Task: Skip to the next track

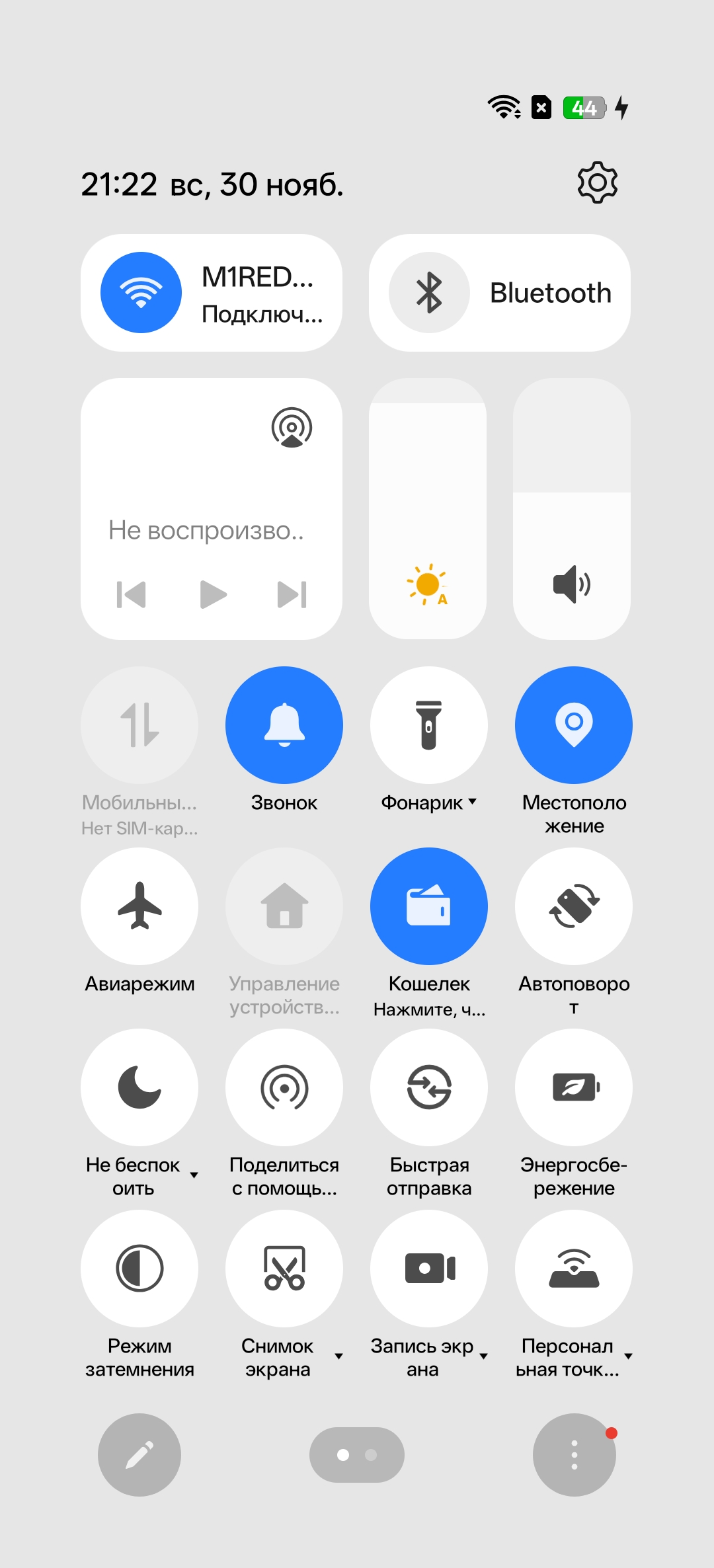Action: (292, 594)
